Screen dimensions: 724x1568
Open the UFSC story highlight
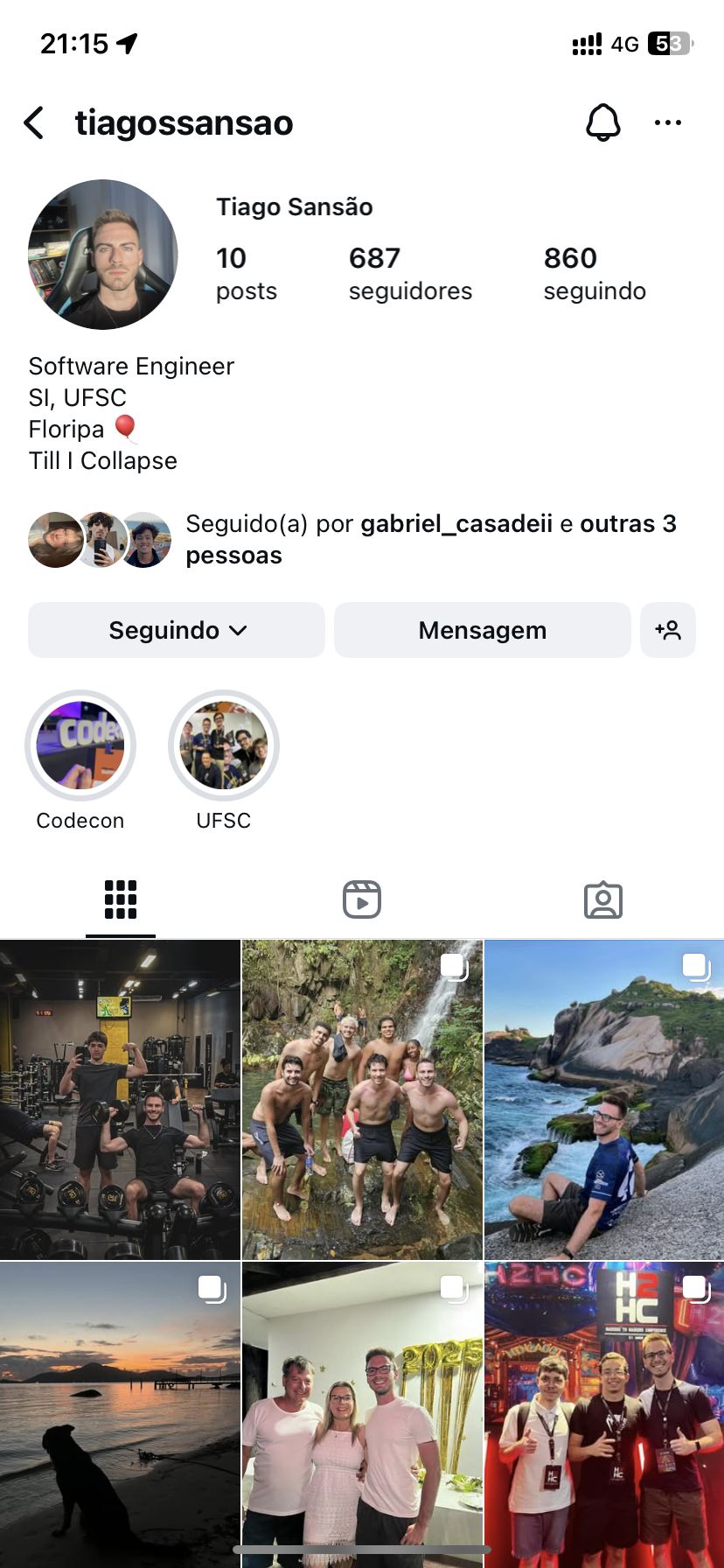point(224,745)
